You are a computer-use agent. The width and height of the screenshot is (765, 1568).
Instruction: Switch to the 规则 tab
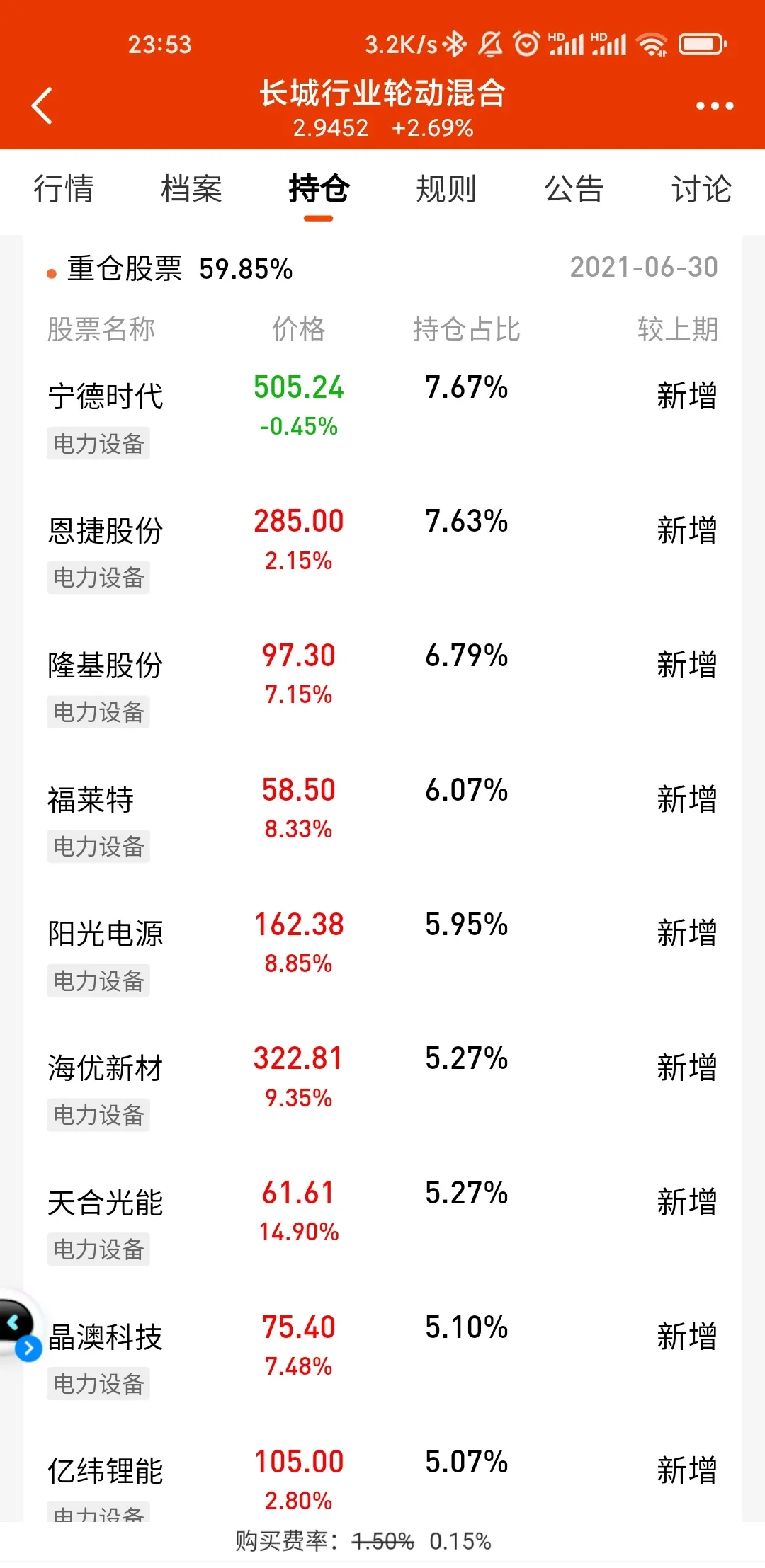tap(446, 189)
